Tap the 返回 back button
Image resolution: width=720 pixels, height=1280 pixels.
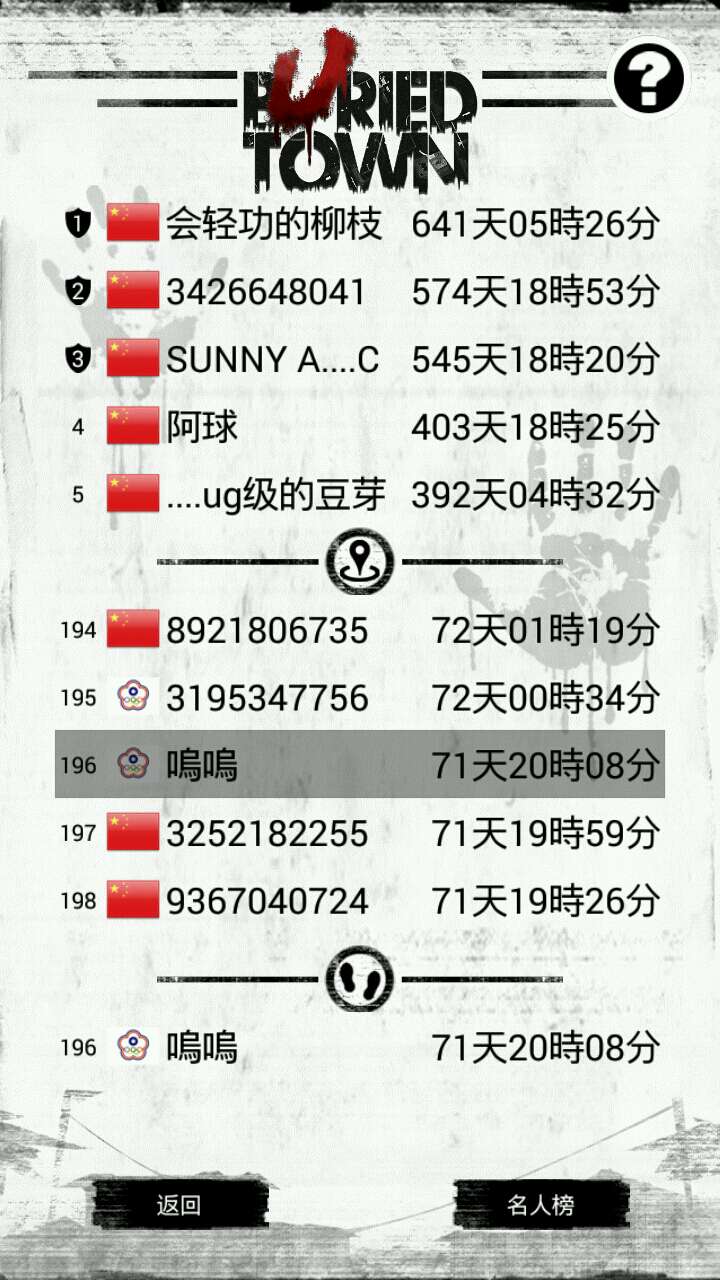180,1204
